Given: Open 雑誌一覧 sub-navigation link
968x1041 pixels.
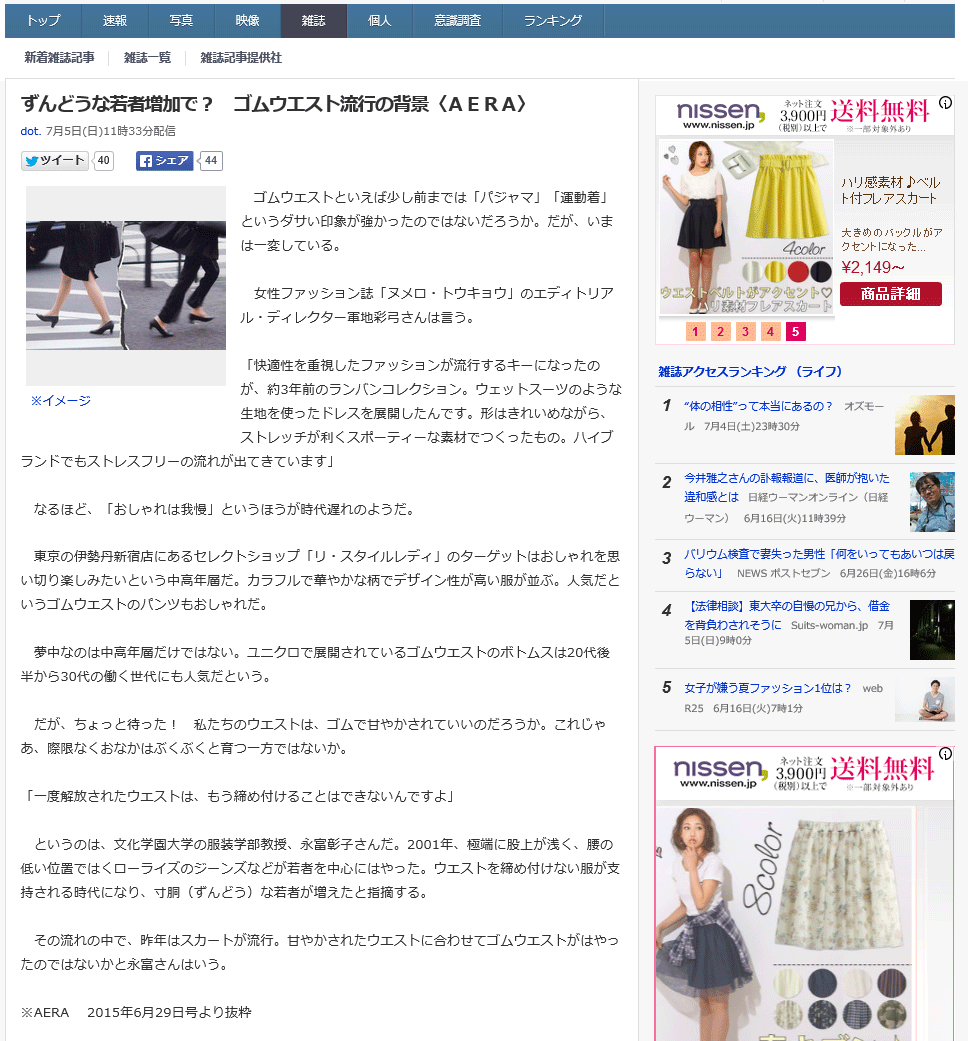Looking at the screenshot, I should [147, 58].
